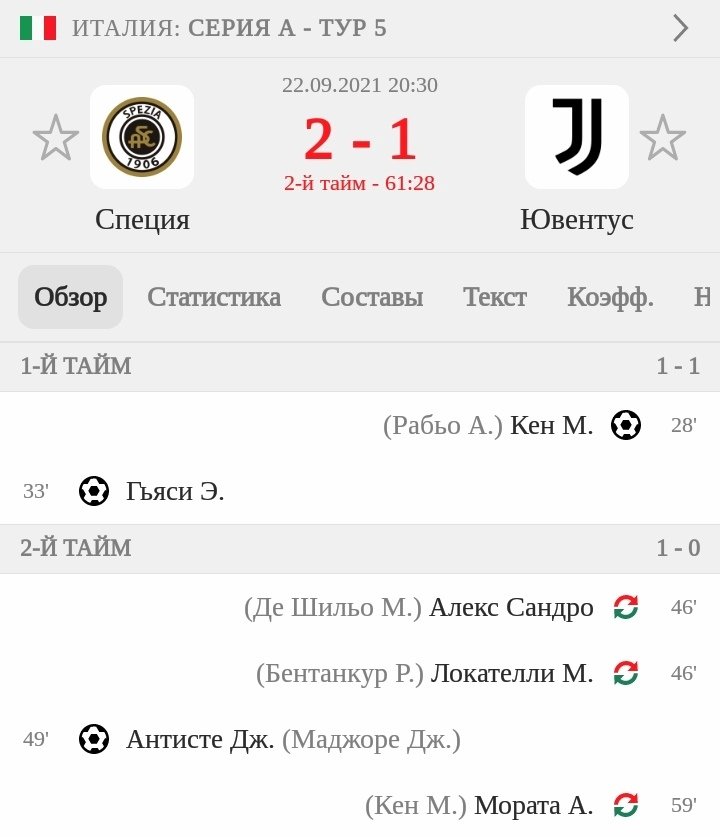Open player Алекс Сандро from substitution

(511, 607)
